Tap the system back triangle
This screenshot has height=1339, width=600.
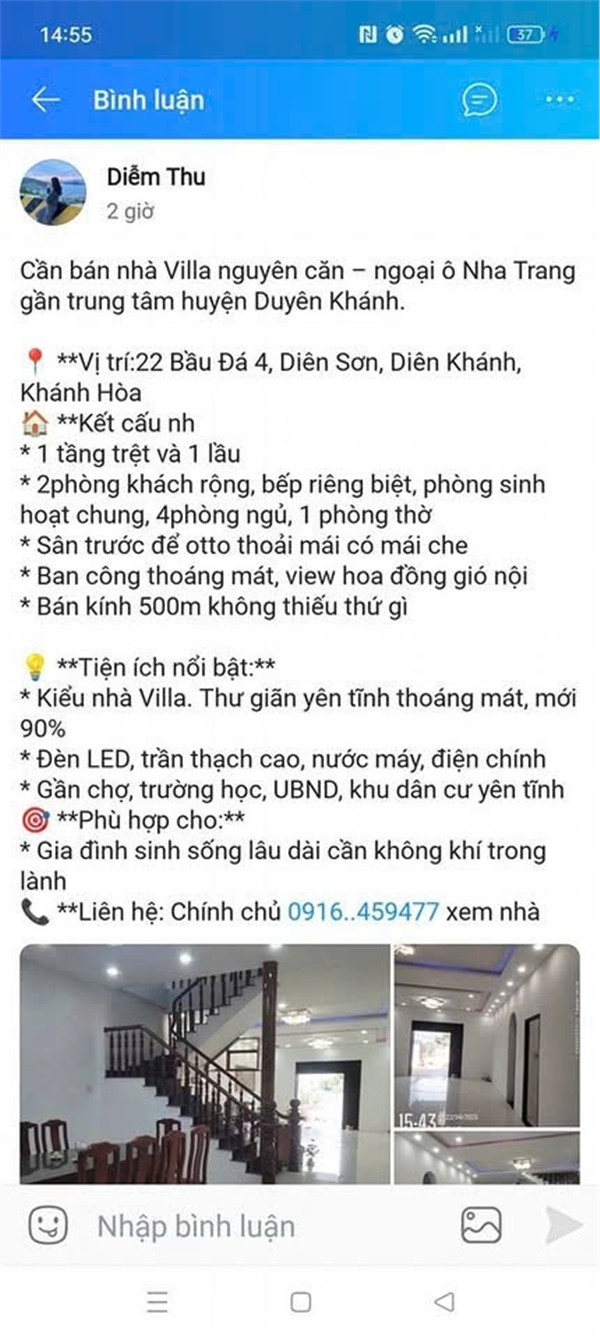(x=444, y=1302)
